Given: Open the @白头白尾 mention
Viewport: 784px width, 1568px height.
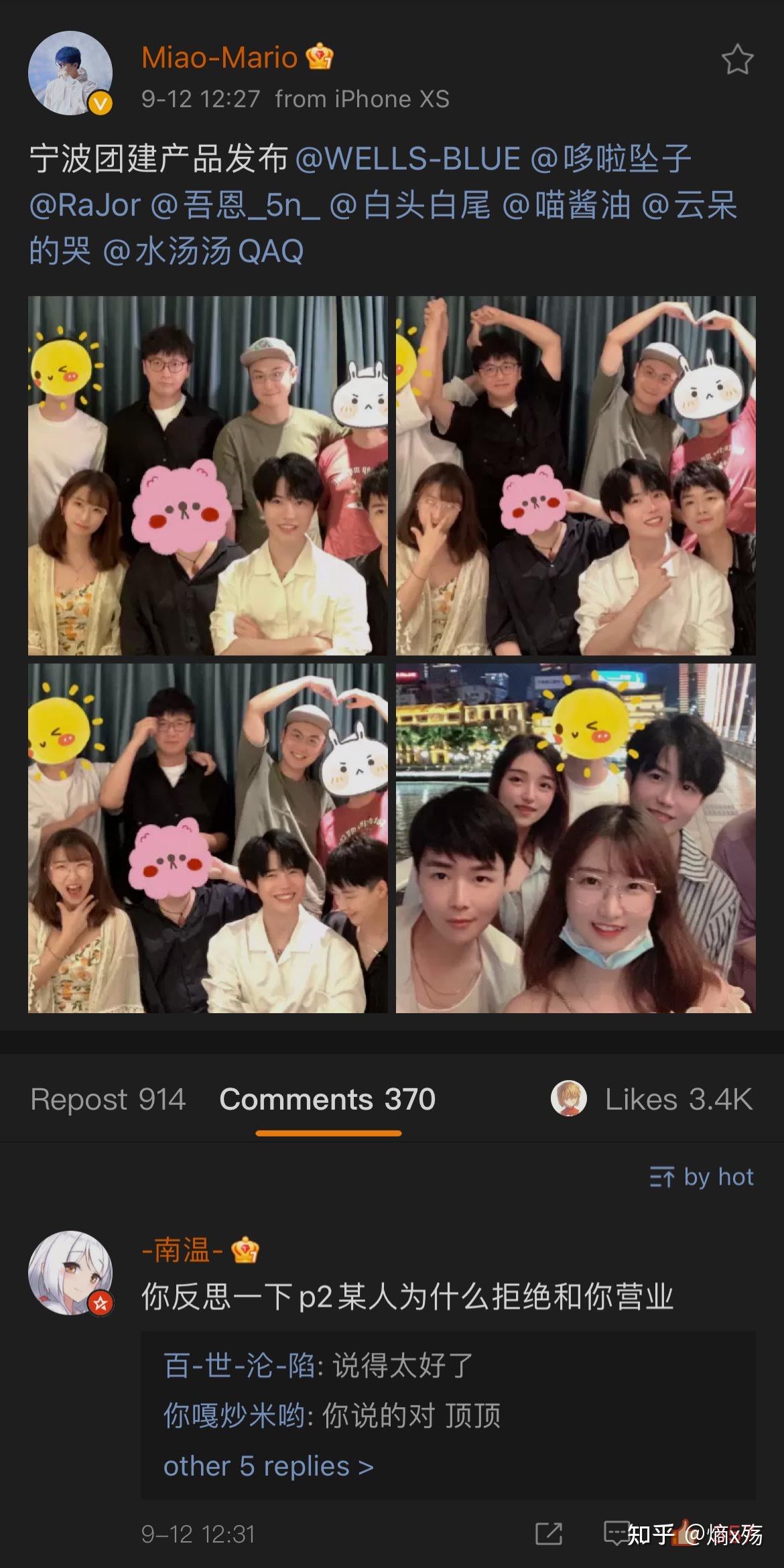Looking at the screenshot, I should [x=410, y=206].
